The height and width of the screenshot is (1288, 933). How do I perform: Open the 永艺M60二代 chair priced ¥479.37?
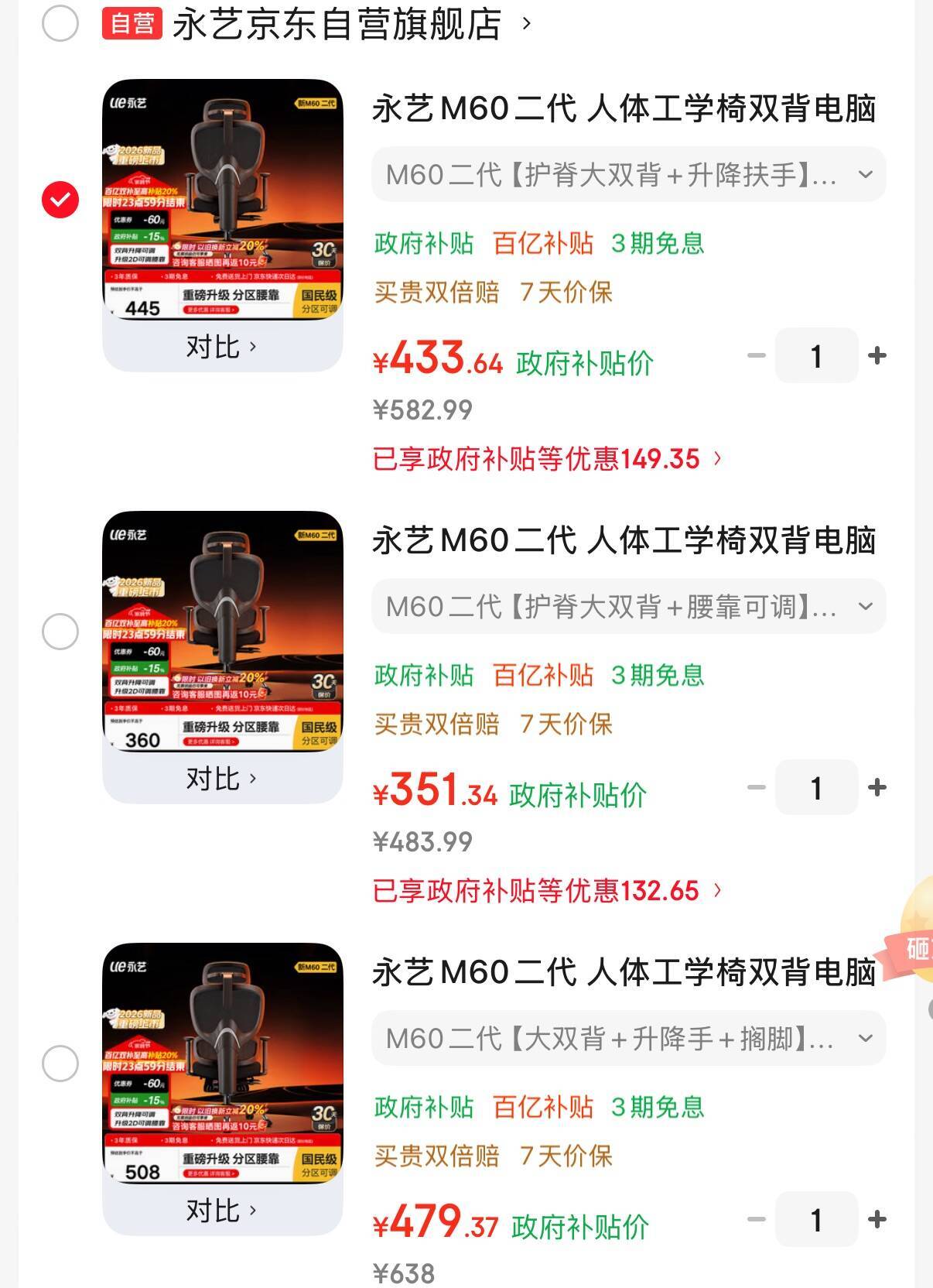624,972
